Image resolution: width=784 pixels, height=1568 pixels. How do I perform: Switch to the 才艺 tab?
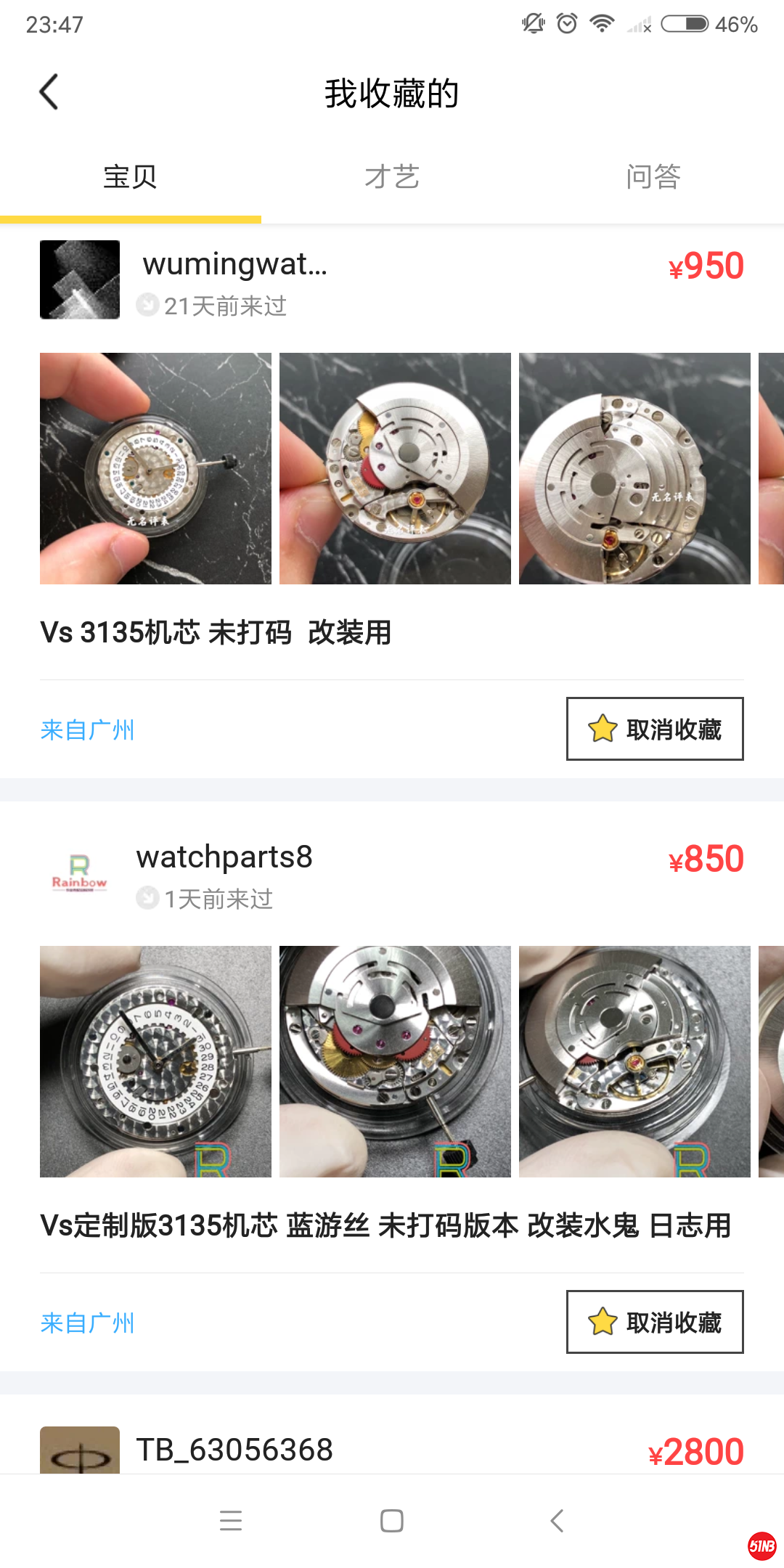(x=392, y=177)
